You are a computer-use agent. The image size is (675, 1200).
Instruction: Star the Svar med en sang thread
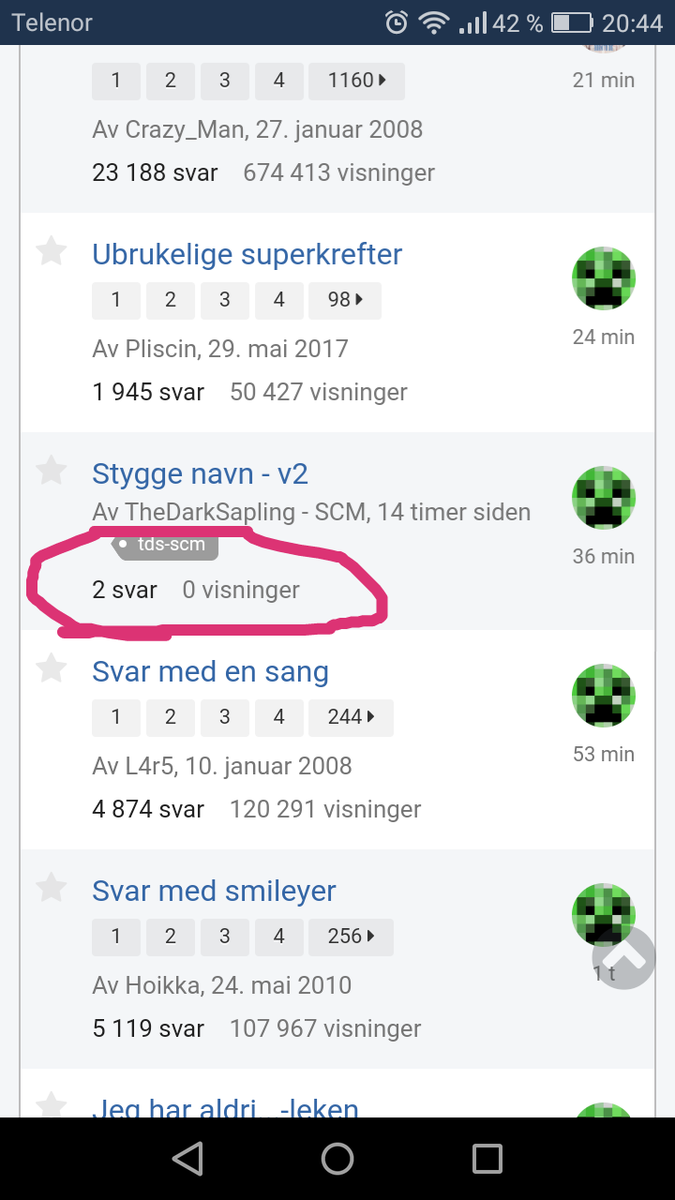pos(51,669)
